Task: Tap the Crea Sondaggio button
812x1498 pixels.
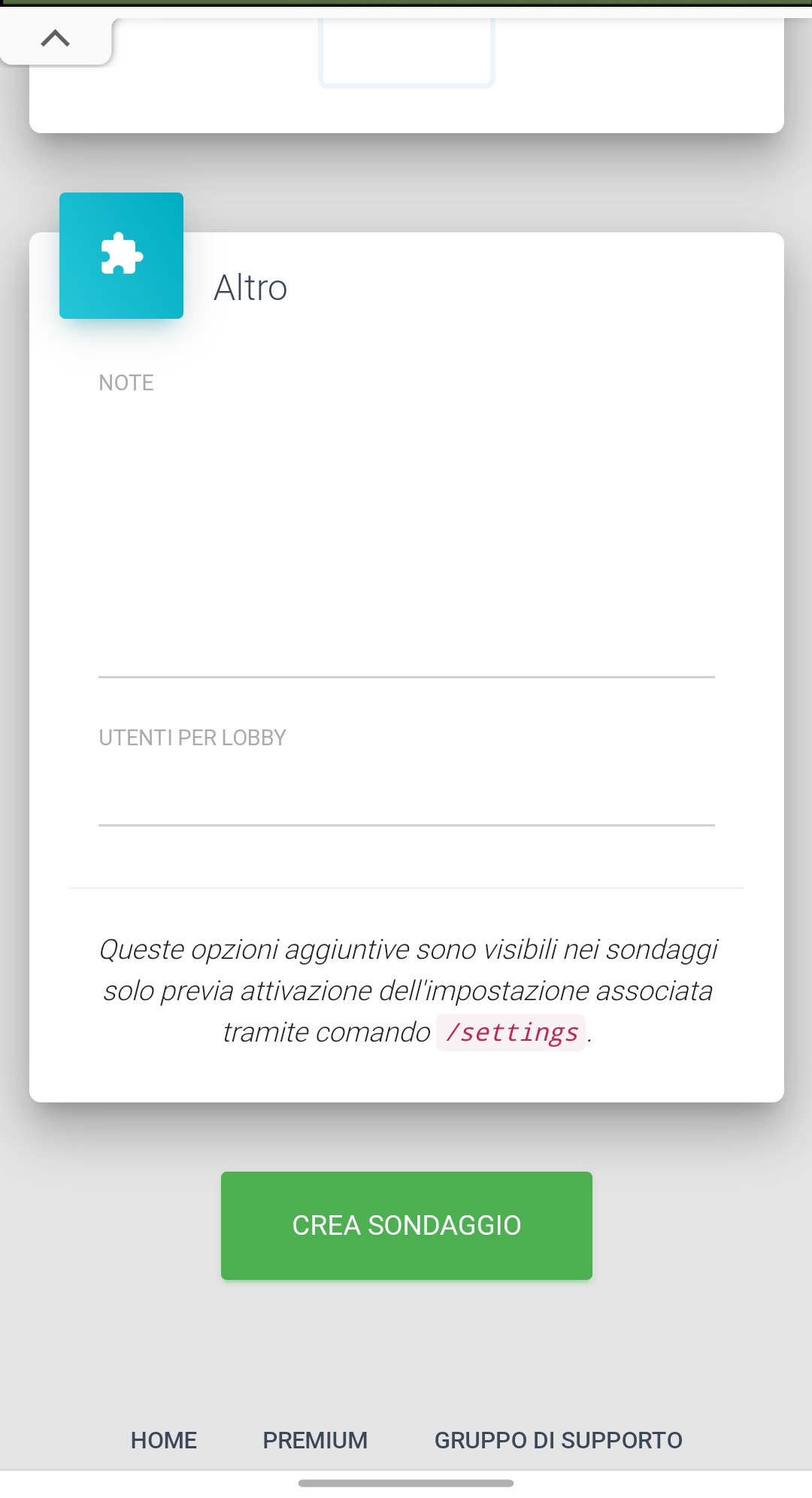Action: click(x=406, y=1225)
